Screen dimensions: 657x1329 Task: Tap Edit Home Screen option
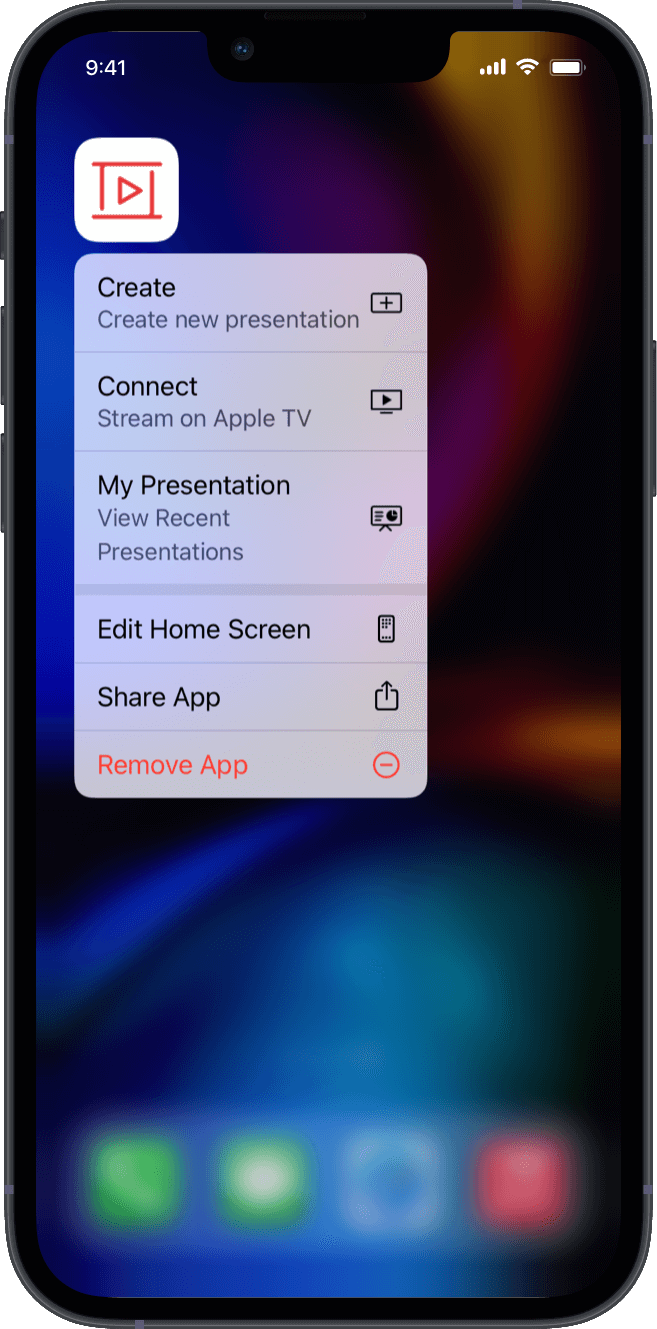(x=250, y=629)
